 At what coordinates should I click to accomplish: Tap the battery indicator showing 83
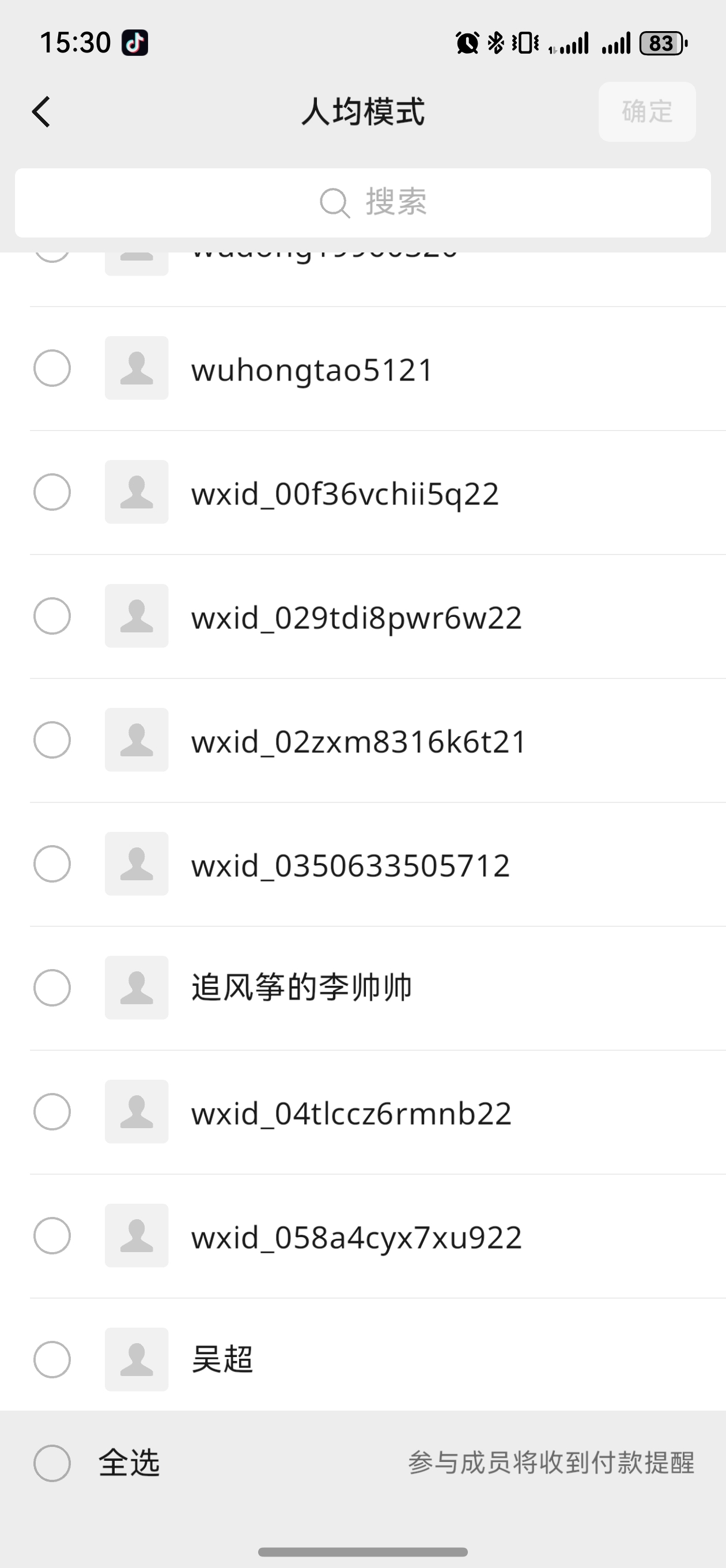click(661, 43)
